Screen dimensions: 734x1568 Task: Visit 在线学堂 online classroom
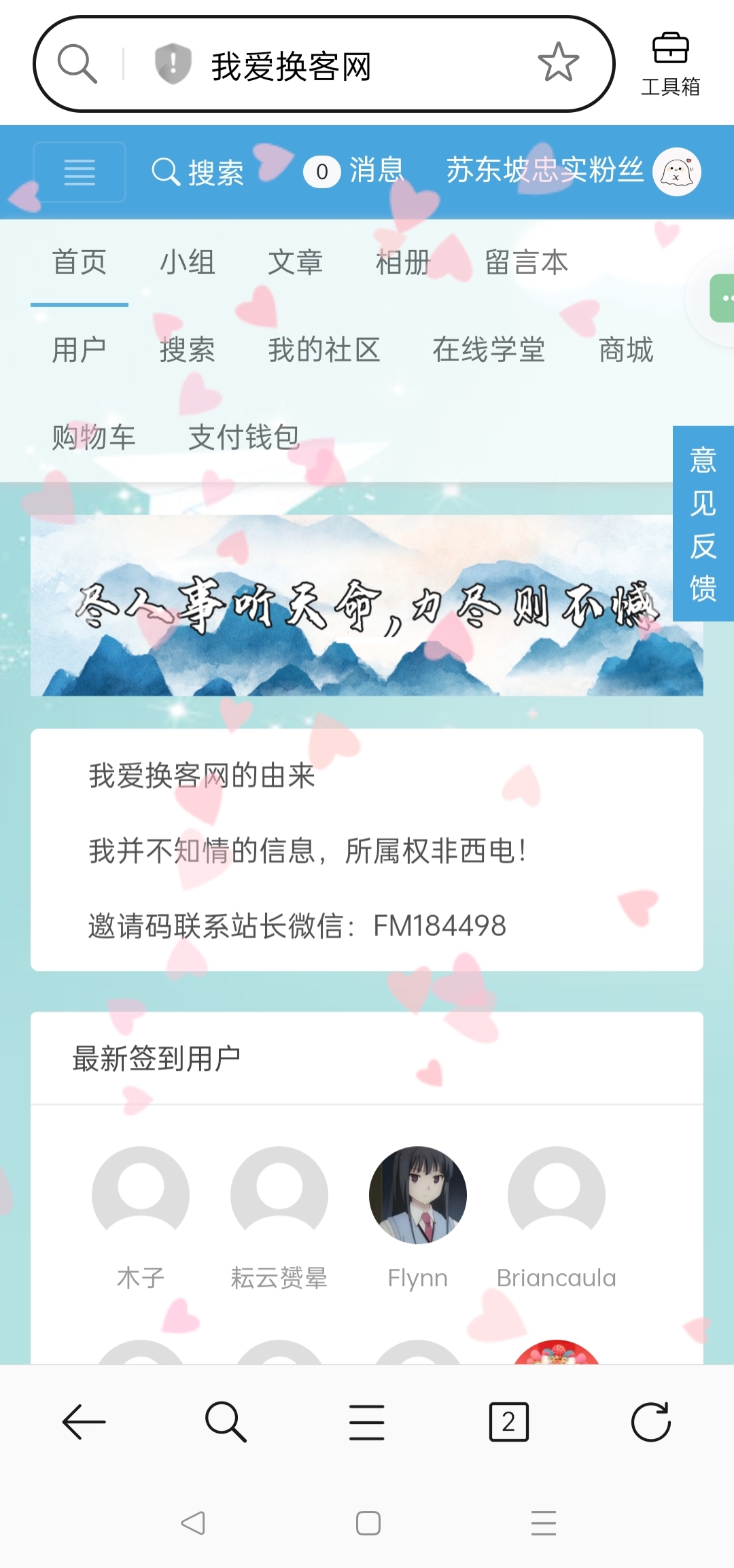click(x=489, y=350)
